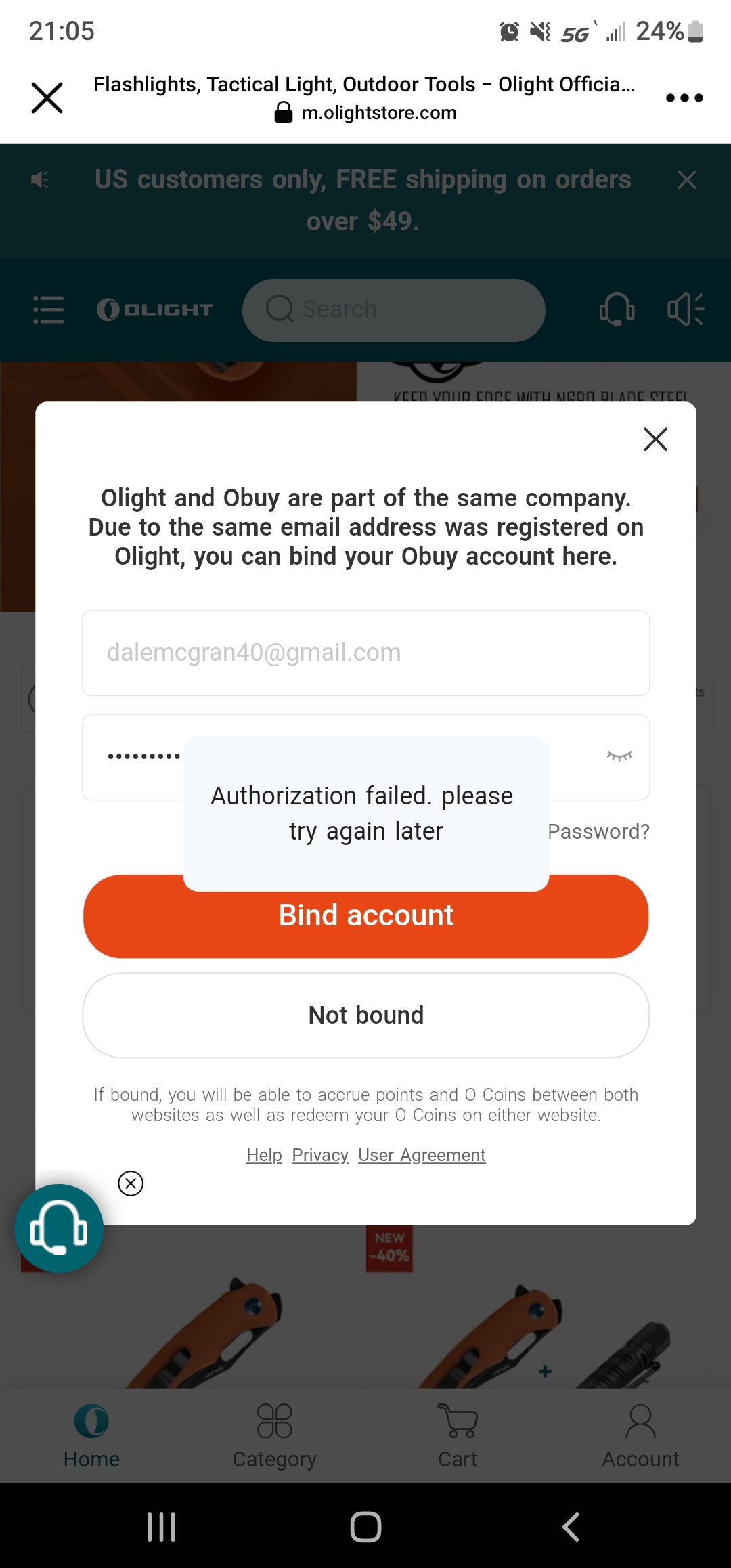
Task: Tap the password field
Action: pos(365,757)
